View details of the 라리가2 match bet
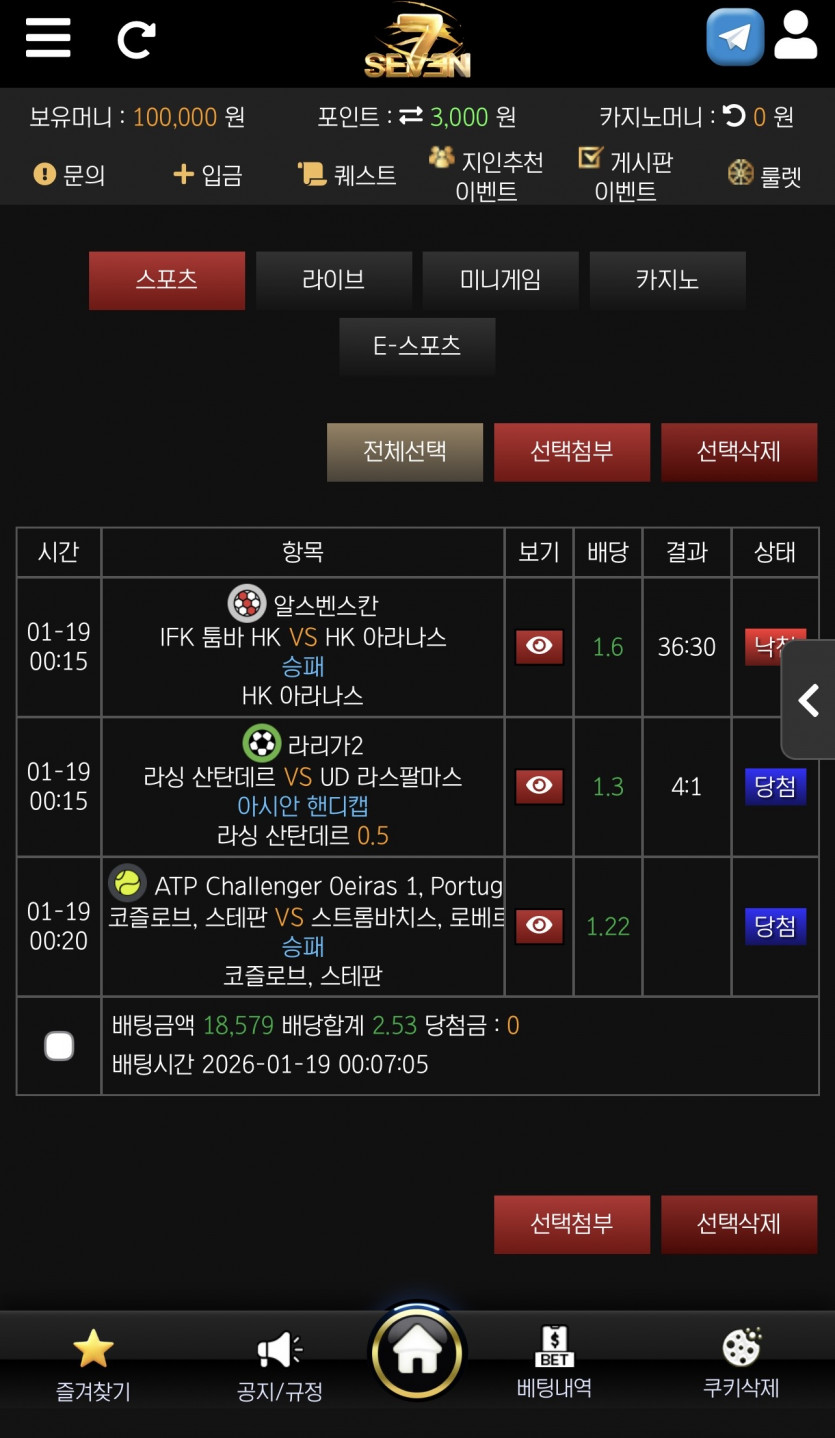 coord(539,787)
